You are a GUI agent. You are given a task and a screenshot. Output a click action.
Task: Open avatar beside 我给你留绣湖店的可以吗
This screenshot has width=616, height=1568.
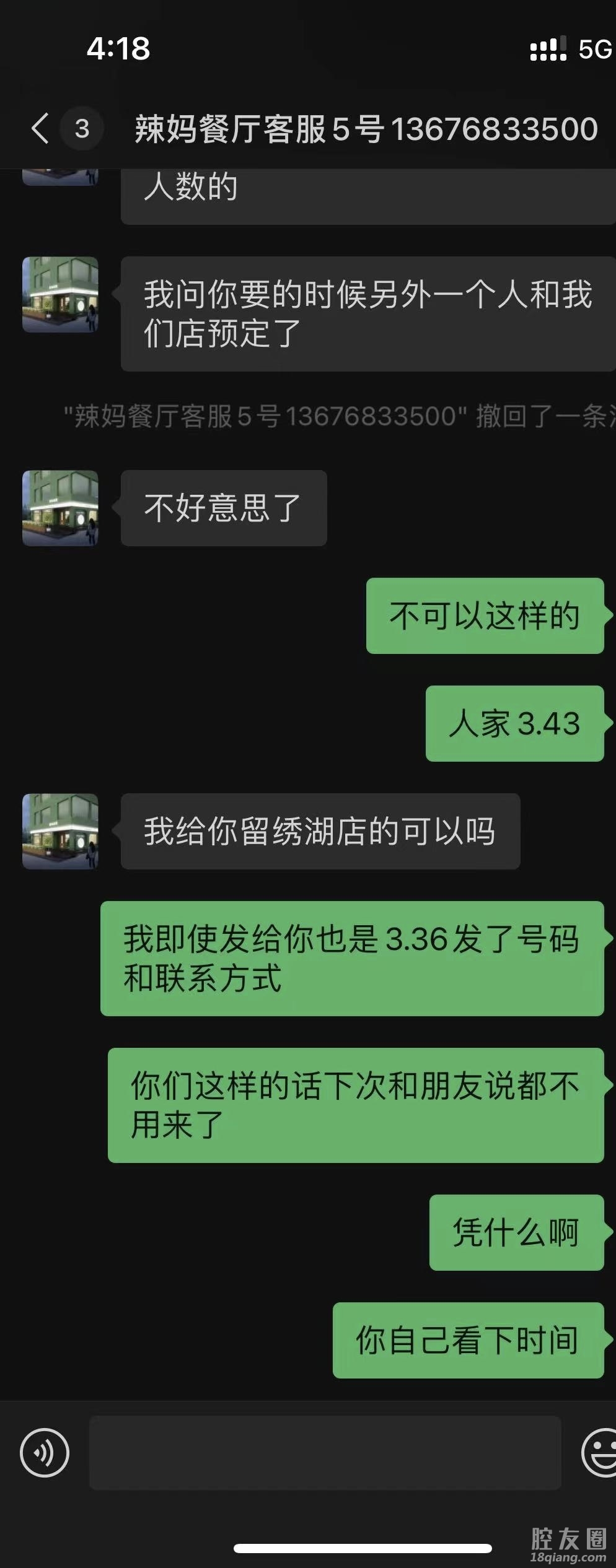coord(60,831)
